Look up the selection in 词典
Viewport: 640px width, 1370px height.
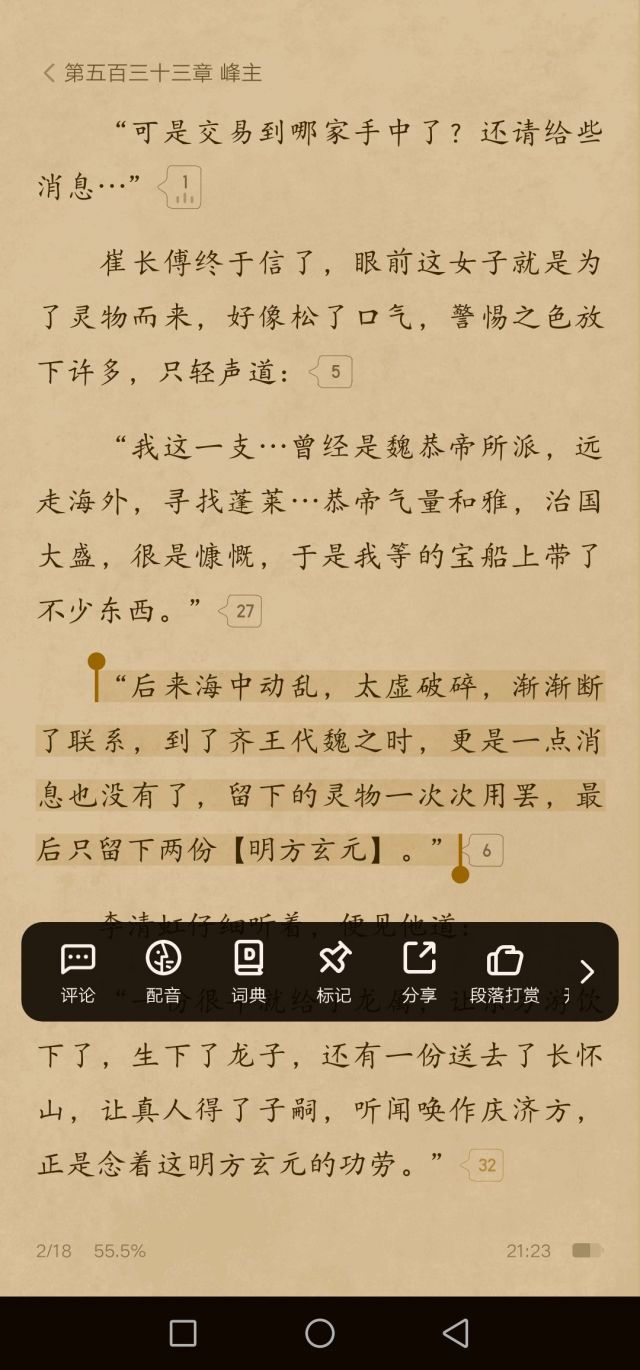248,971
